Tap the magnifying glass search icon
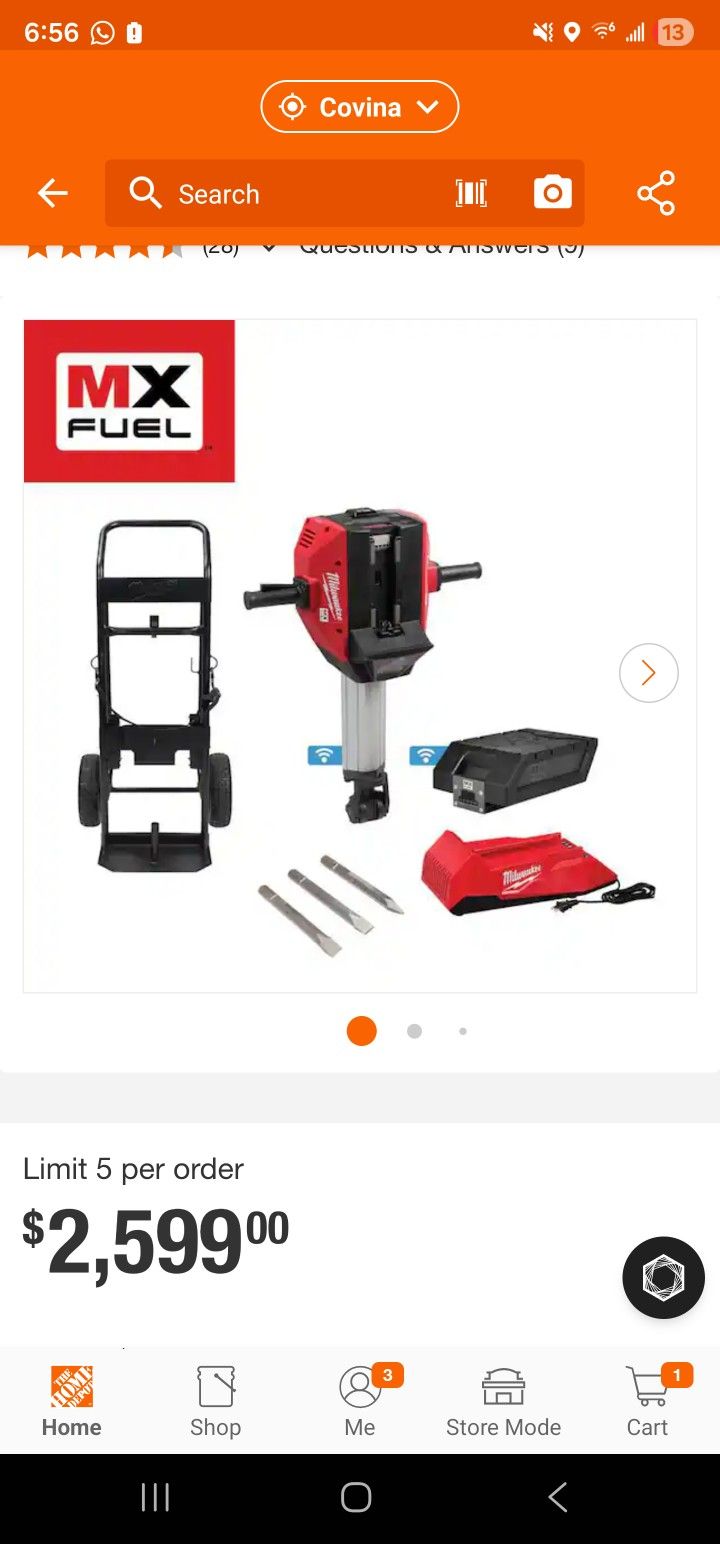Viewport: 720px width, 1544px height. pos(145,193)
